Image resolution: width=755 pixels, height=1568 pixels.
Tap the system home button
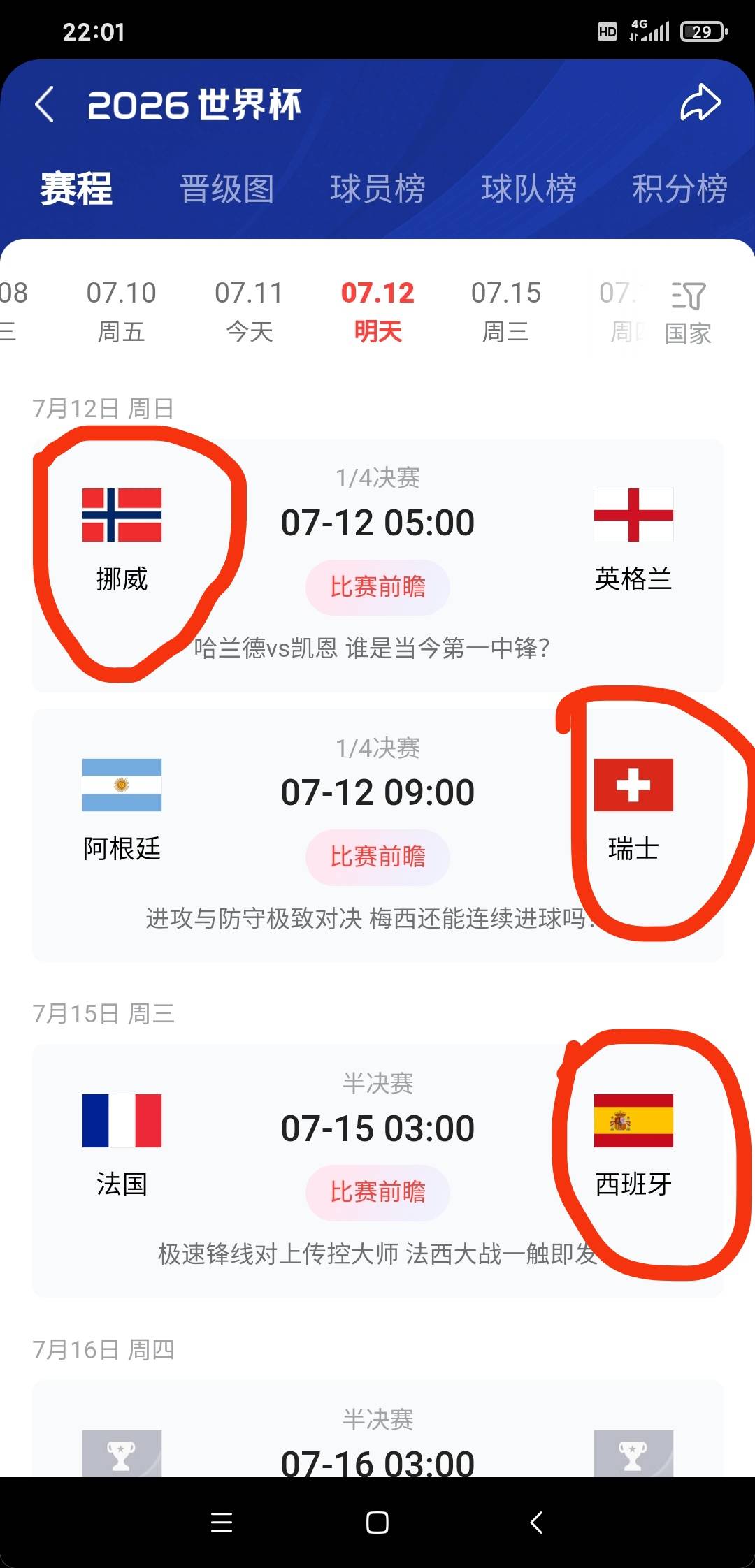[377, 1523]
